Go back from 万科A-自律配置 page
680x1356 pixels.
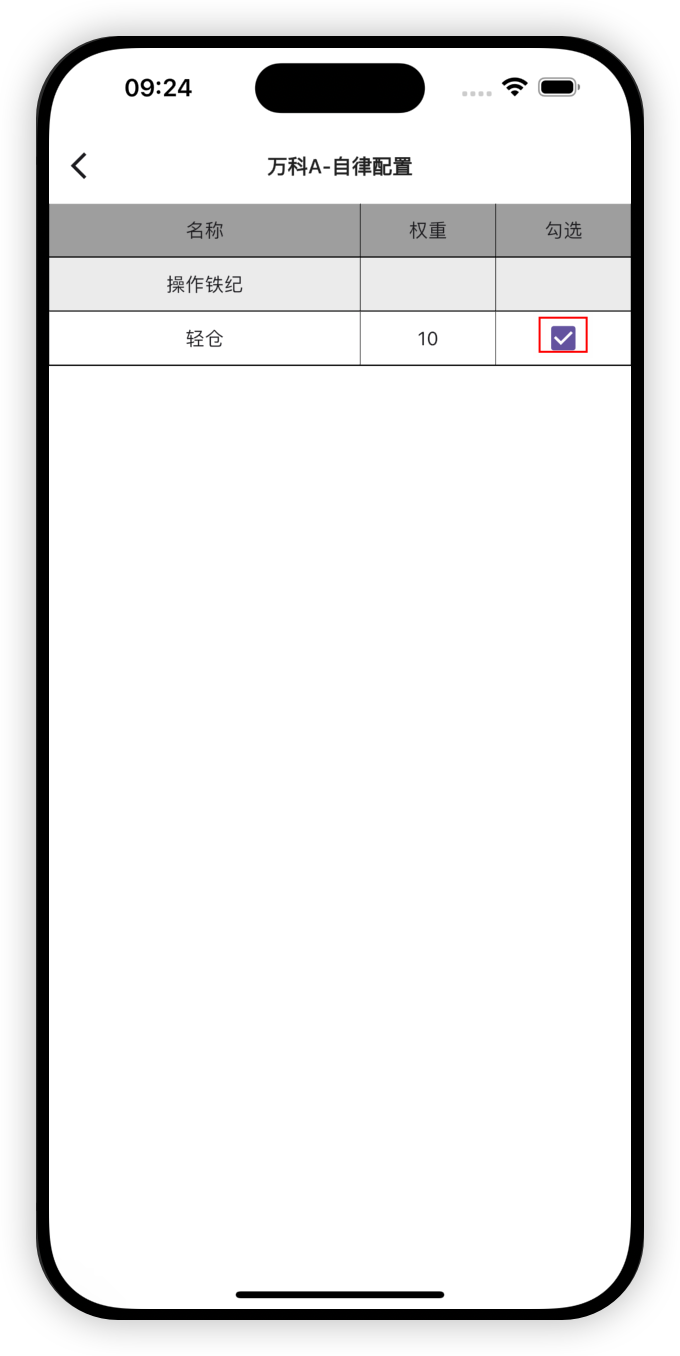click(79, 166)
